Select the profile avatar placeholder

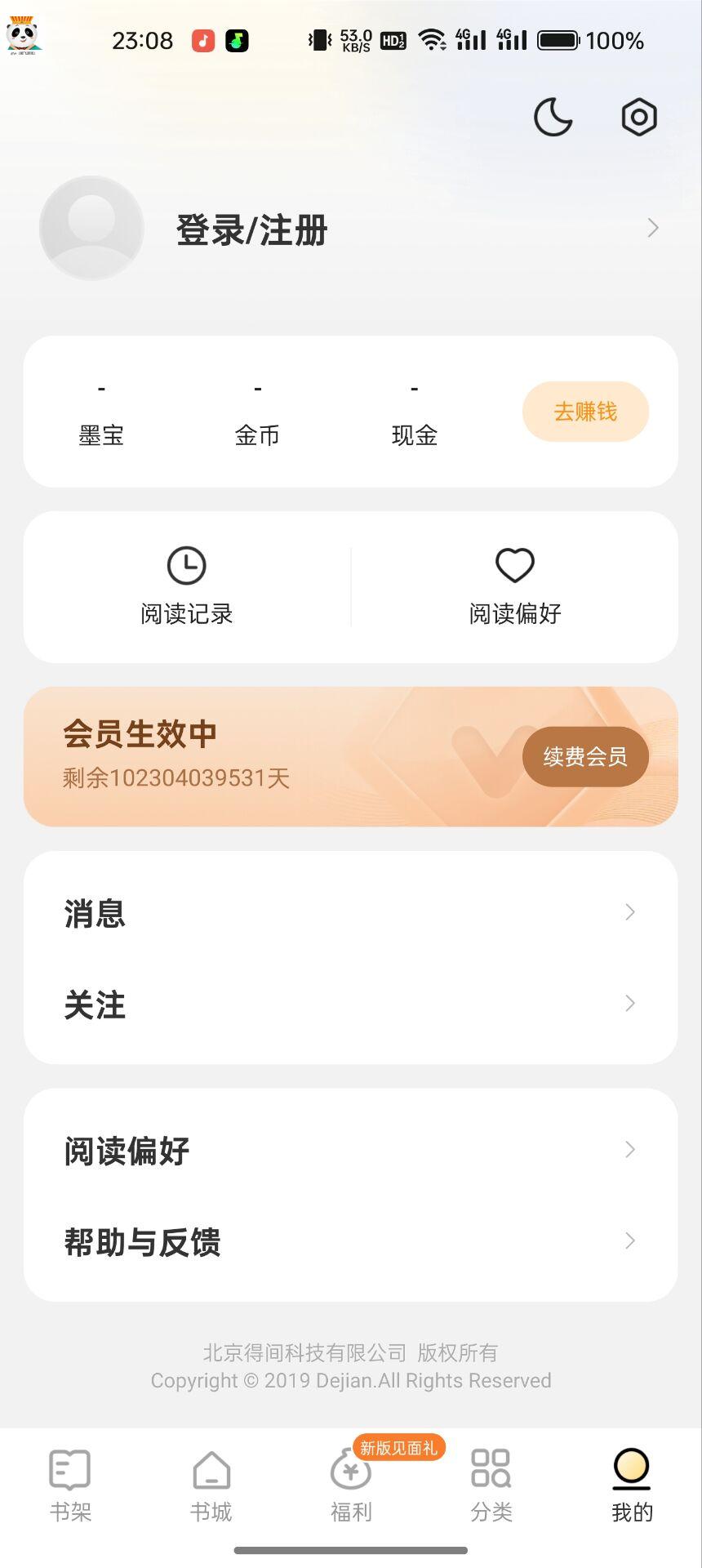[x=91, y=228]
